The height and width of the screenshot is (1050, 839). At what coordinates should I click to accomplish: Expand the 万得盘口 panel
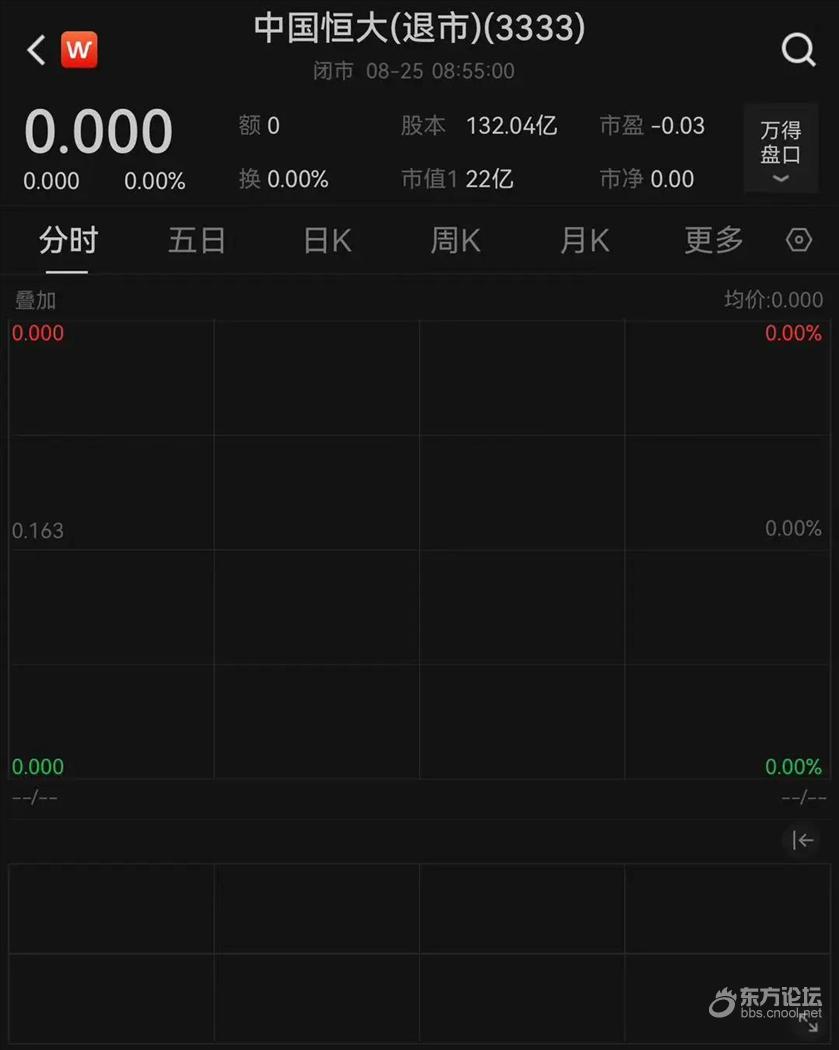(x=780, y=150)
